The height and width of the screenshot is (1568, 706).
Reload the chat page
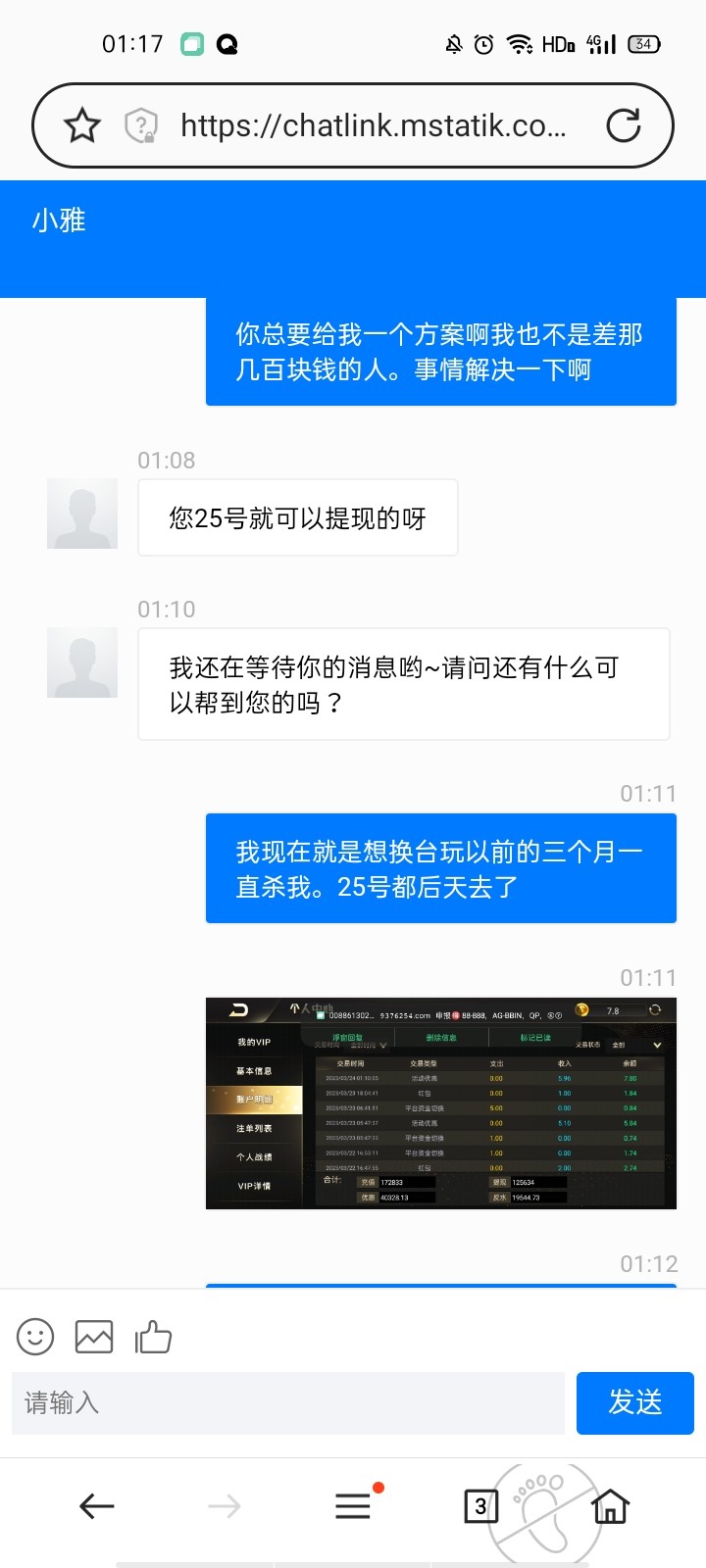pos(623,125)
